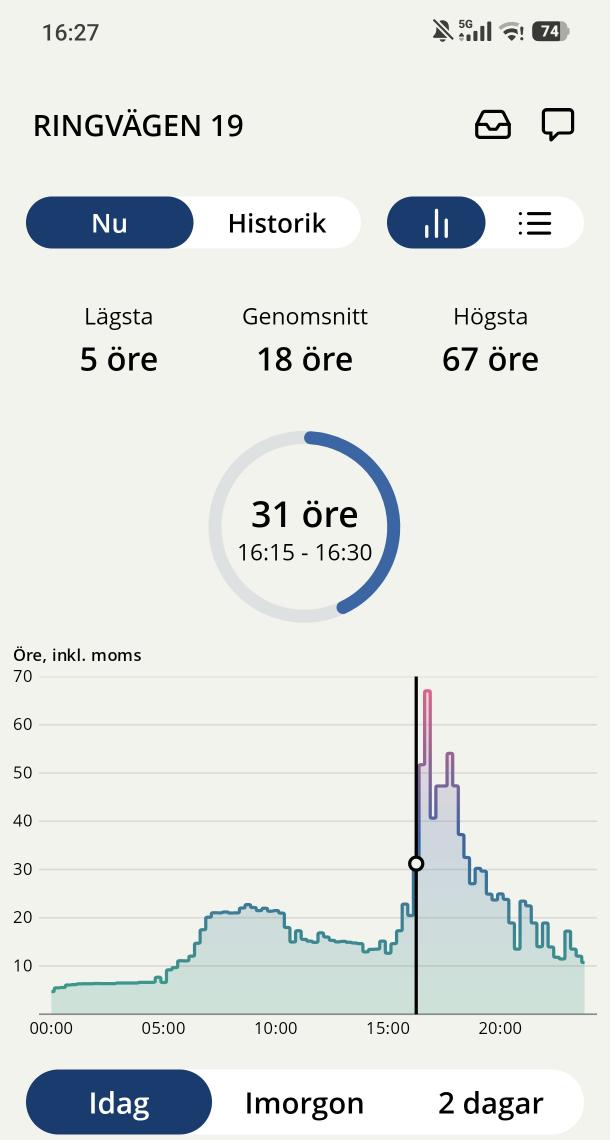Switch to the list view

pyautogui.click(x=535, y=222)
